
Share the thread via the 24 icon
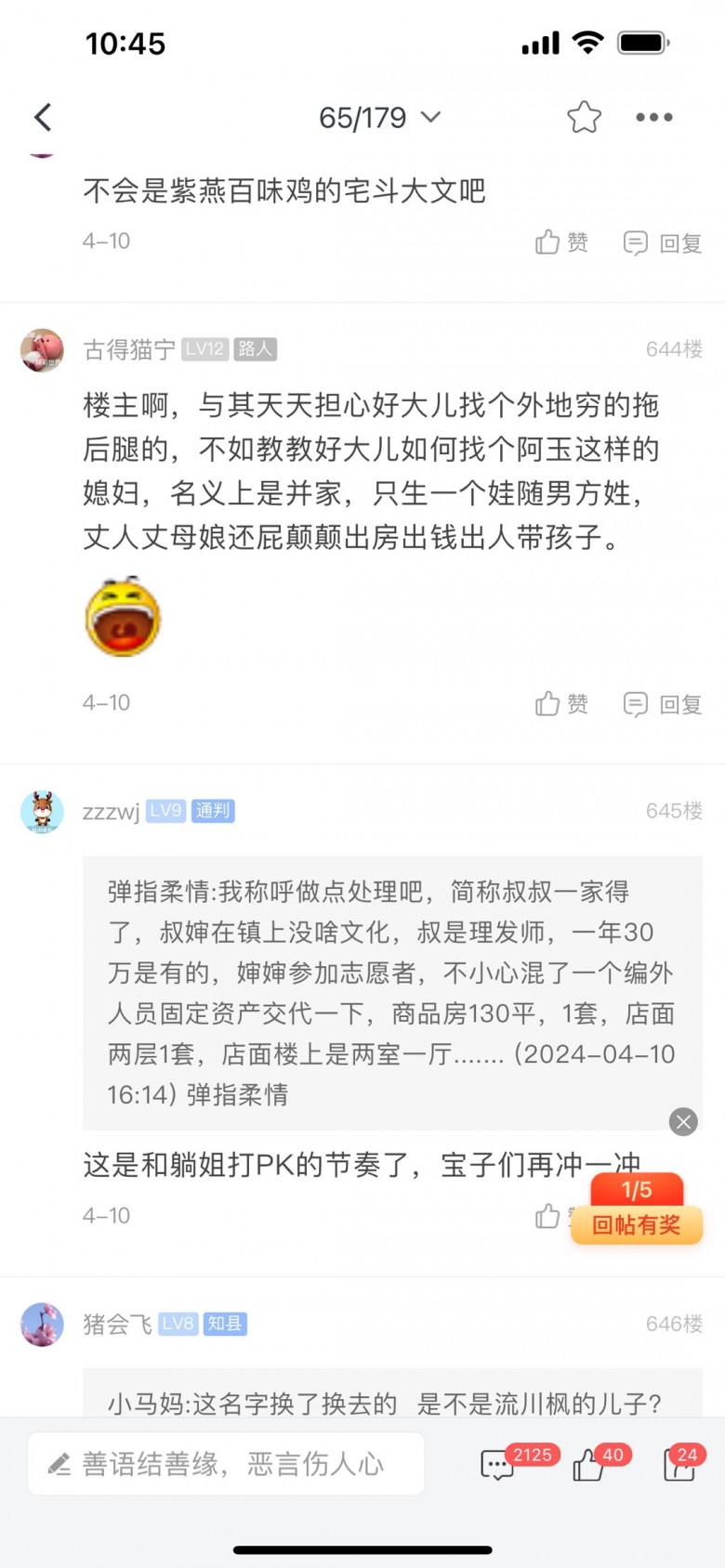(x=679, y=1466)
